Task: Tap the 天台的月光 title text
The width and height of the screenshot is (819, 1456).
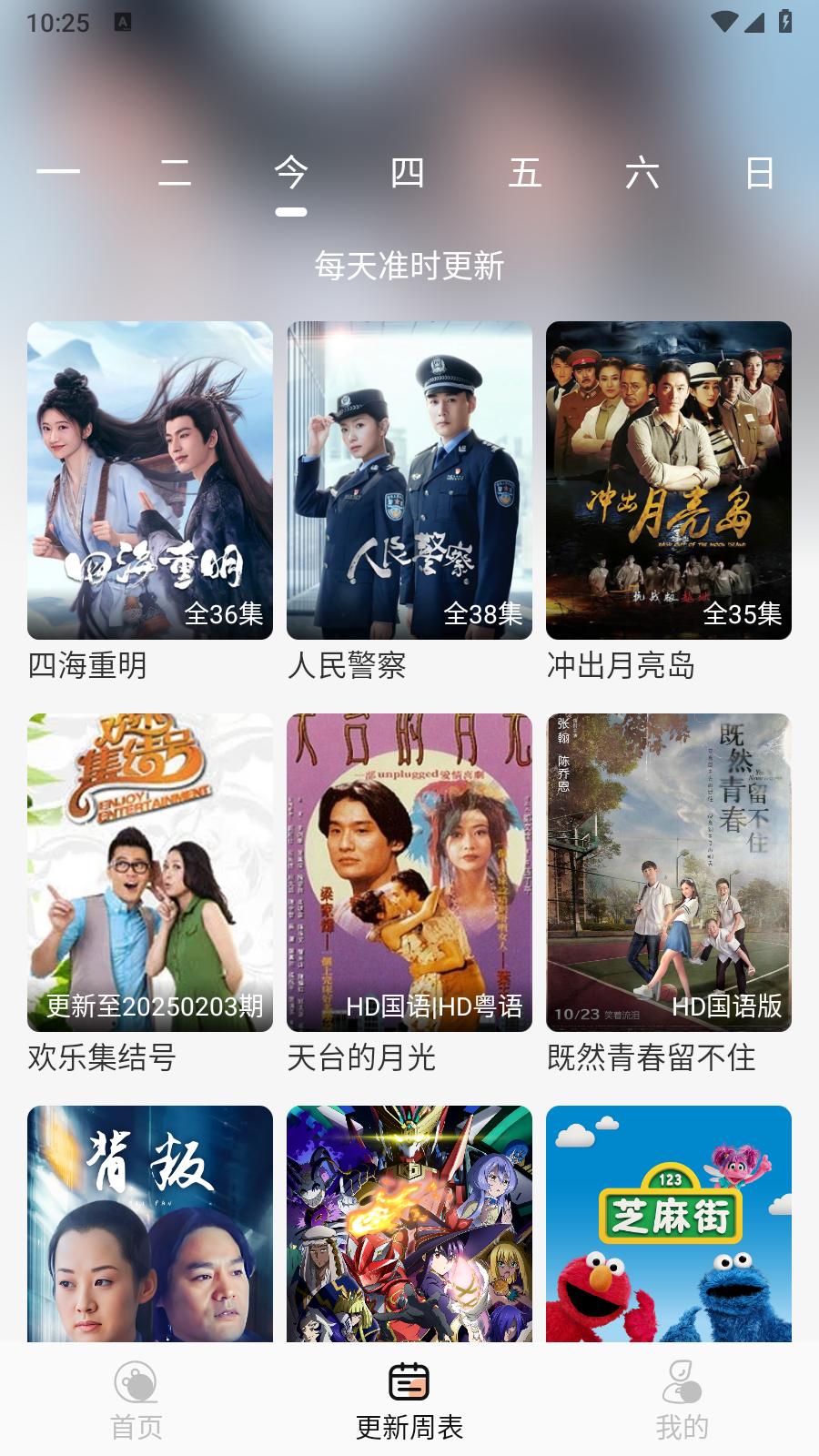Action: coord(363,1057)
